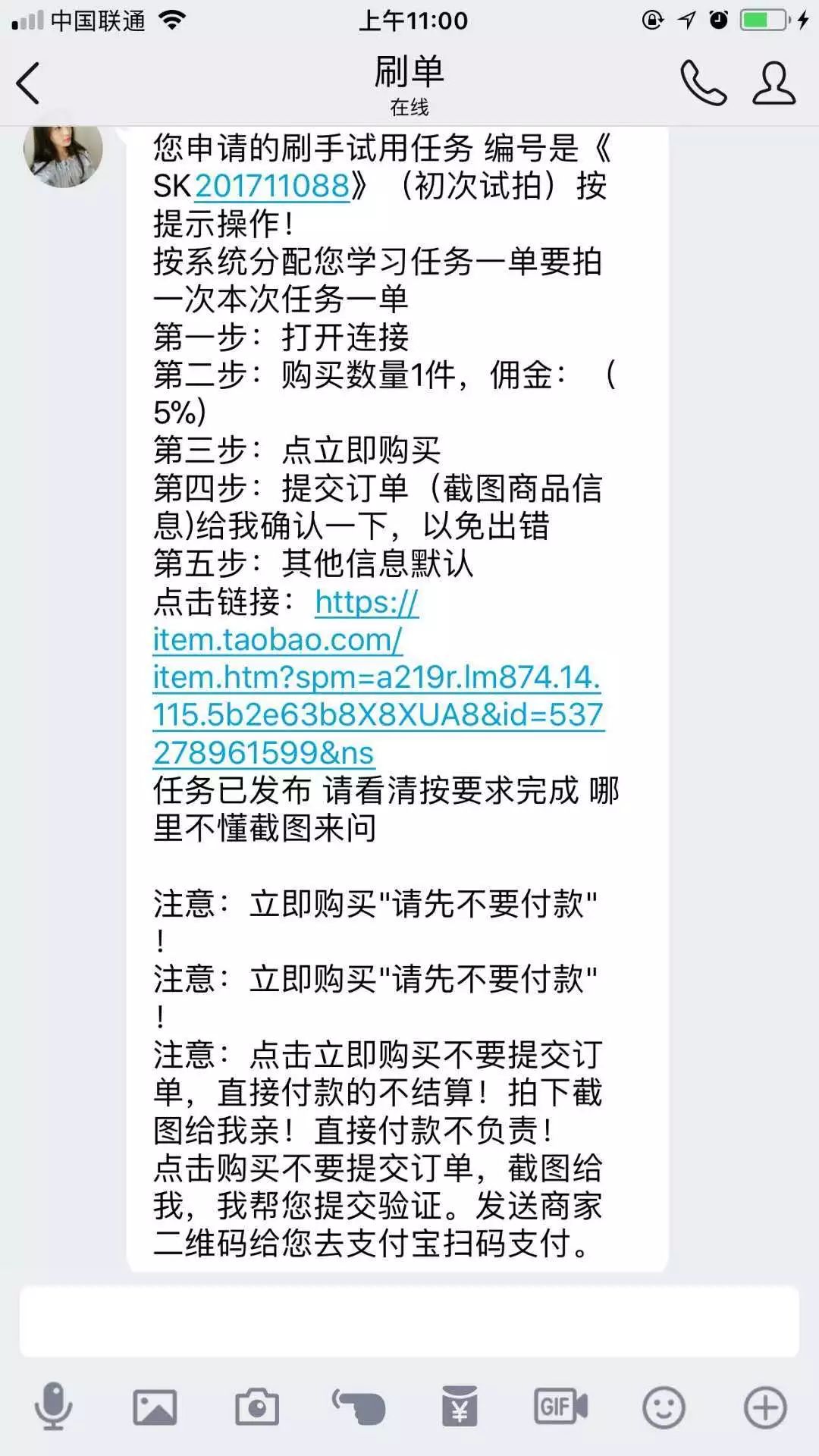Screen dimensions: 819x1456
Task: Tap the underlined number 201711088
Action: (272, 186)
